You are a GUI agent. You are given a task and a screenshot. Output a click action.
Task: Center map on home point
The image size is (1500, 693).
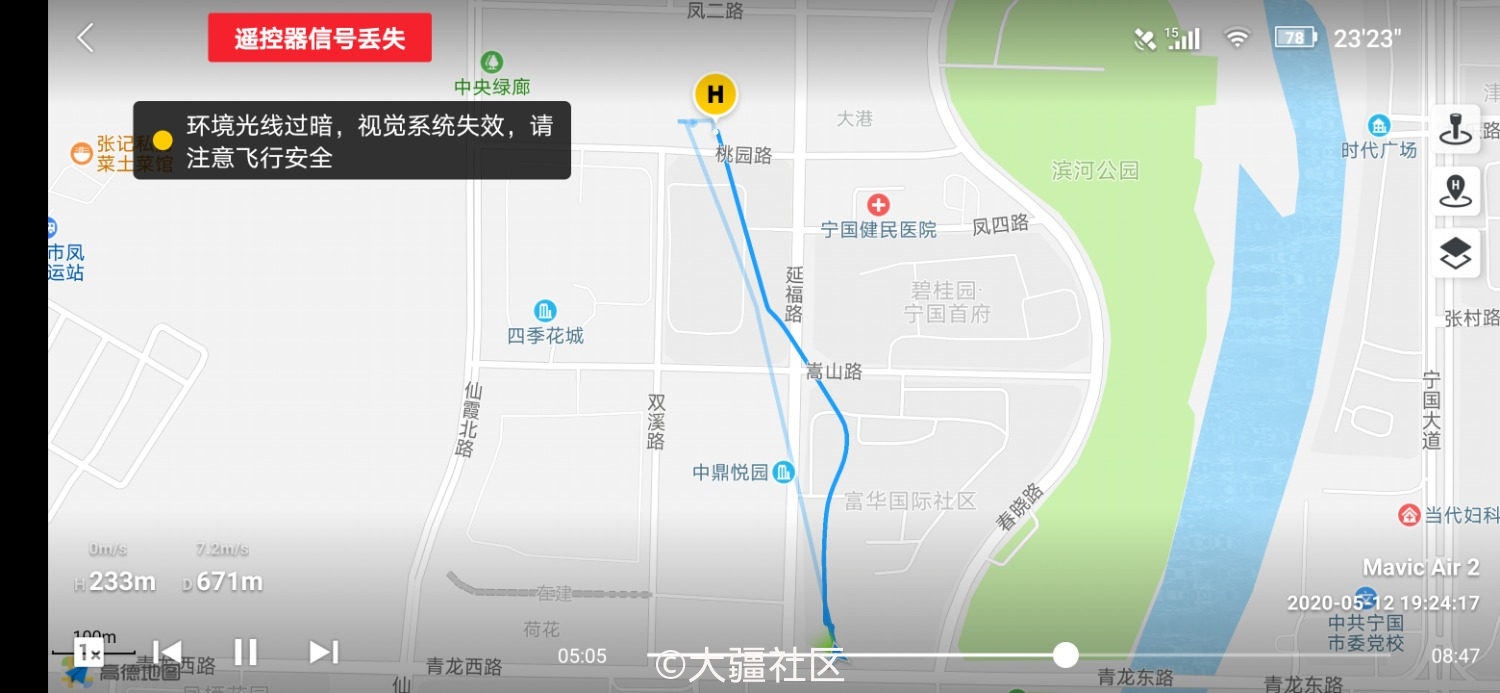pos(1455,191)
